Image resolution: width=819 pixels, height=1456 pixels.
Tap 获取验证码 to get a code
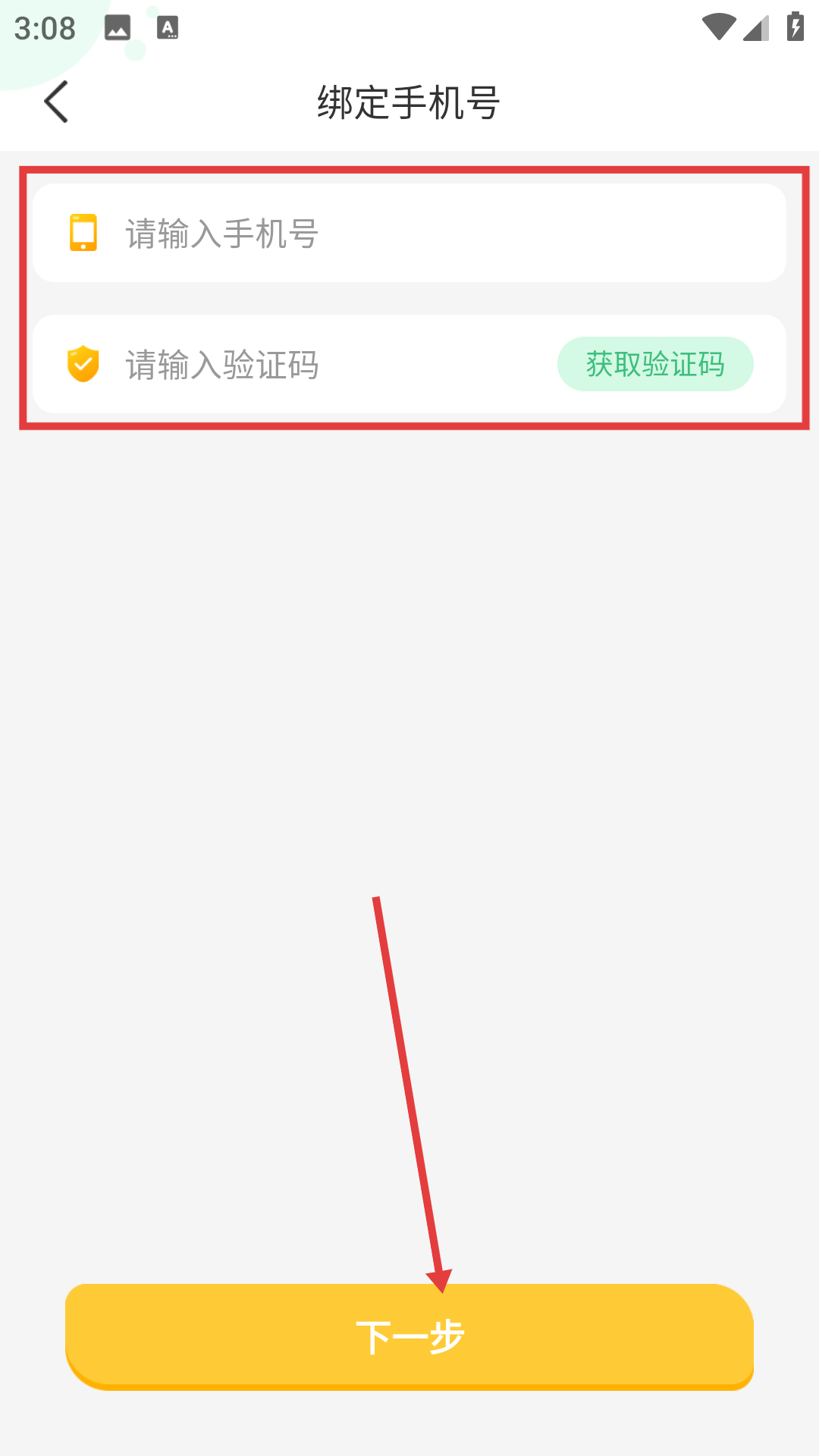[655, 365]
